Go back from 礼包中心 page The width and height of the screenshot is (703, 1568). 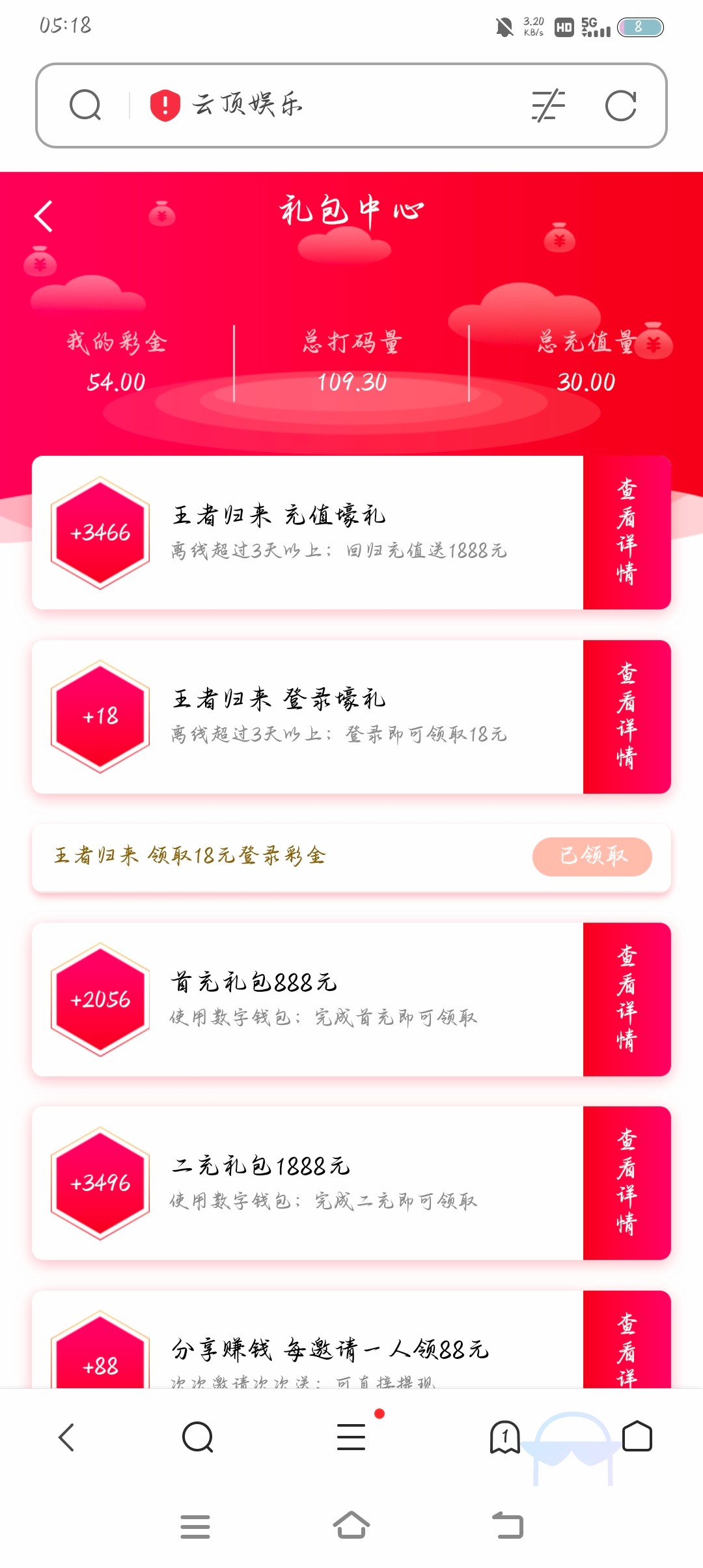click(44, 216)
